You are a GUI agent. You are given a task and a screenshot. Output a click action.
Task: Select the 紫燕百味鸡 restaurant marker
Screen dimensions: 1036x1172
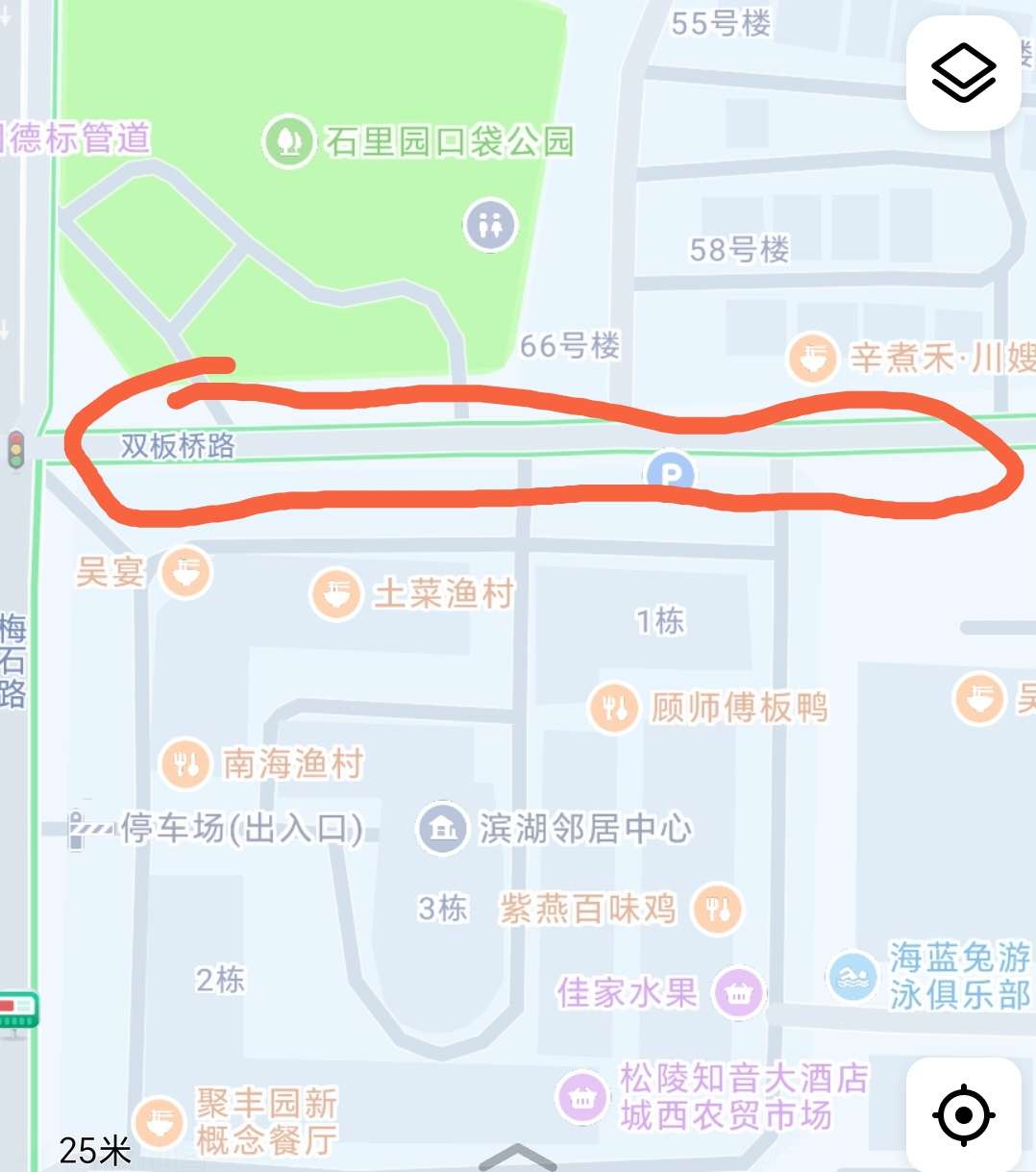718,909
